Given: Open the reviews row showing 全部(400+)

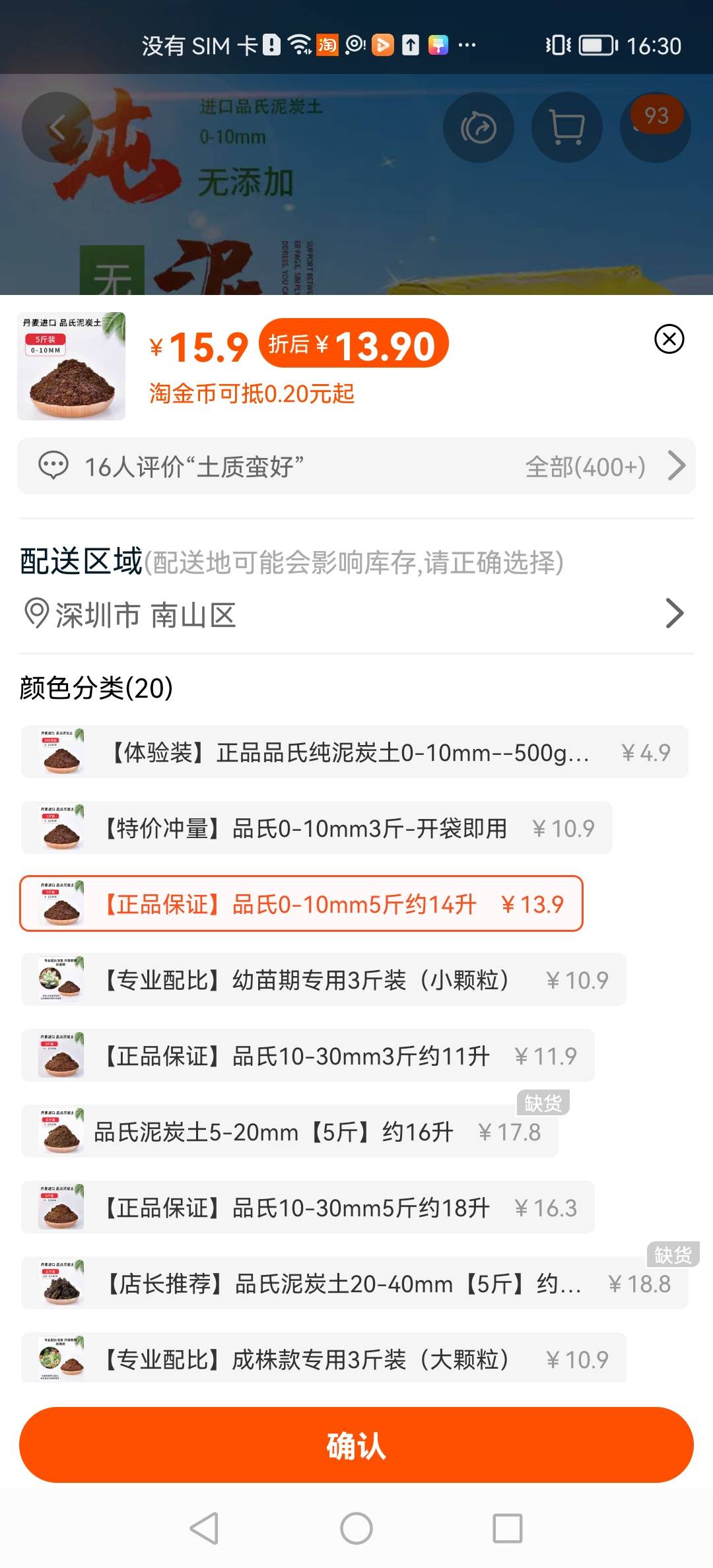Looking at the screenshot, I should point(356,466).
